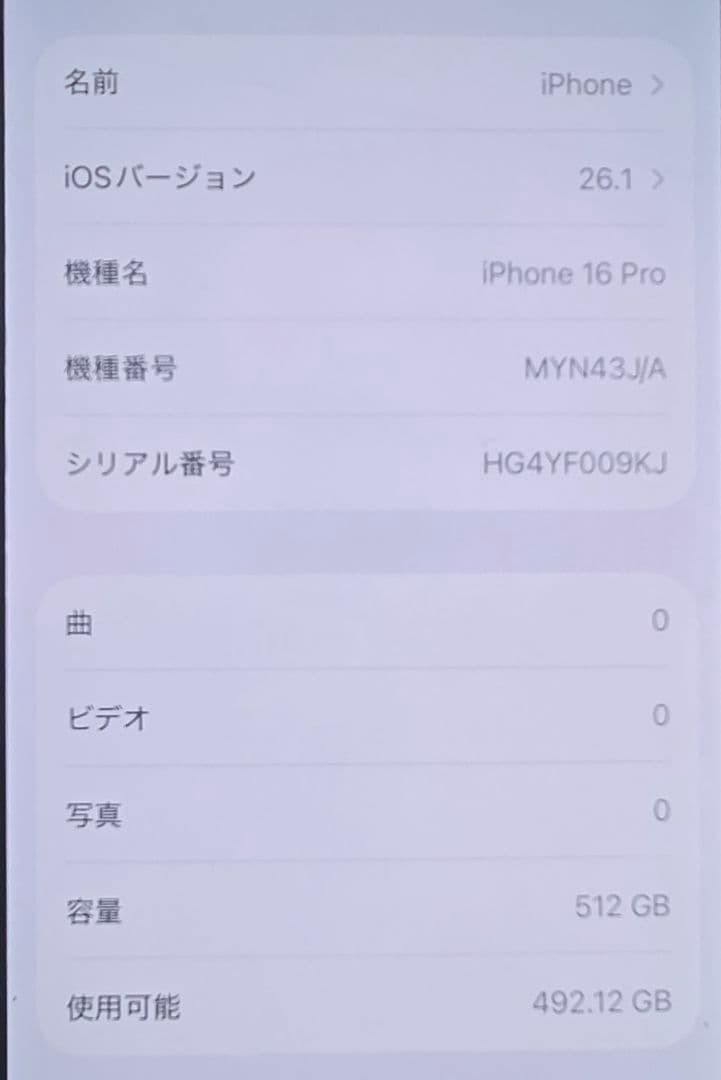721x1080 pixels.
Task: Tap the chevron beside 26.1
Action: (x=657, y=180)
